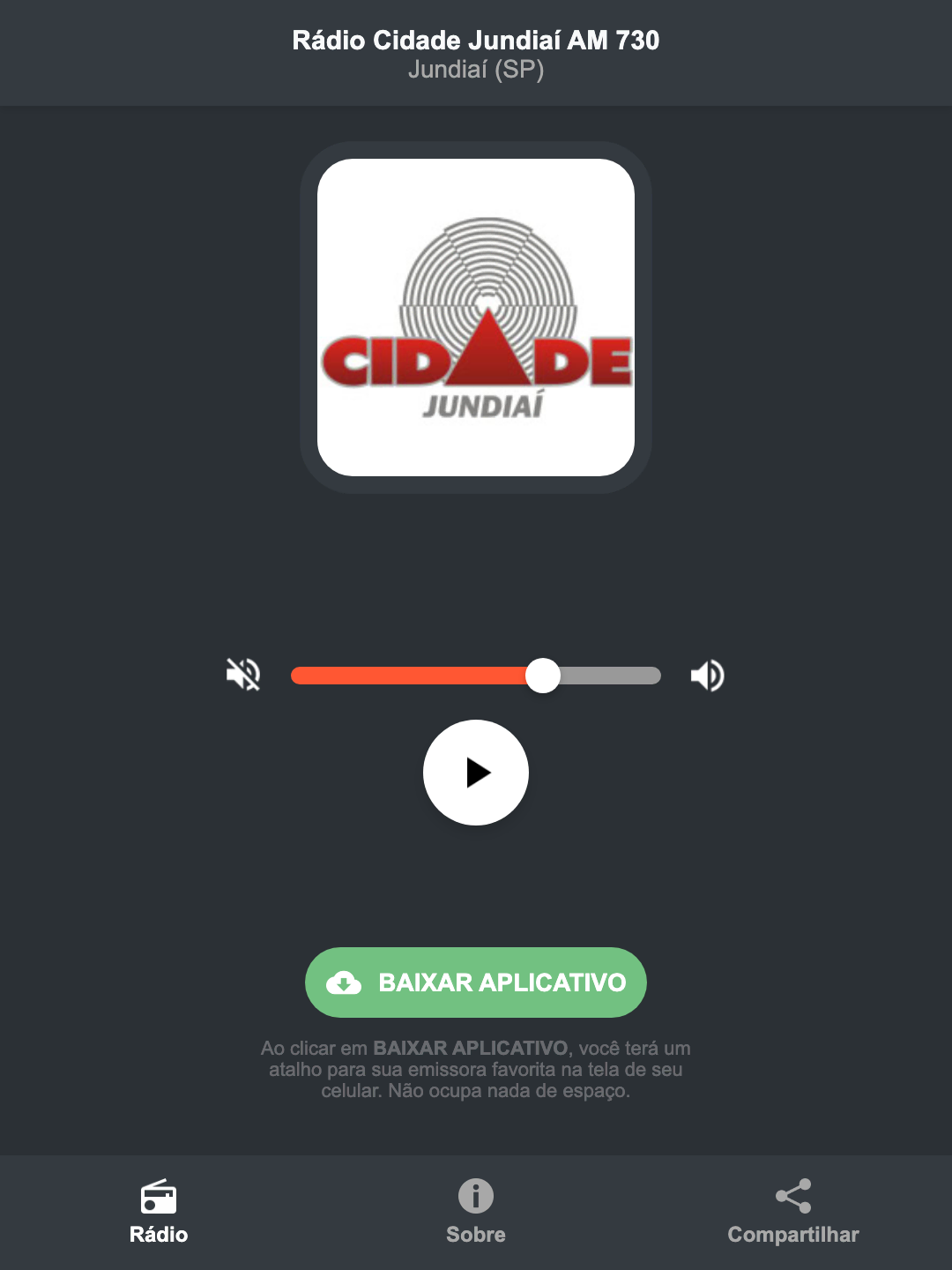Select the Compartilhar share icon
The image size is (952, 1270).
792,1196
